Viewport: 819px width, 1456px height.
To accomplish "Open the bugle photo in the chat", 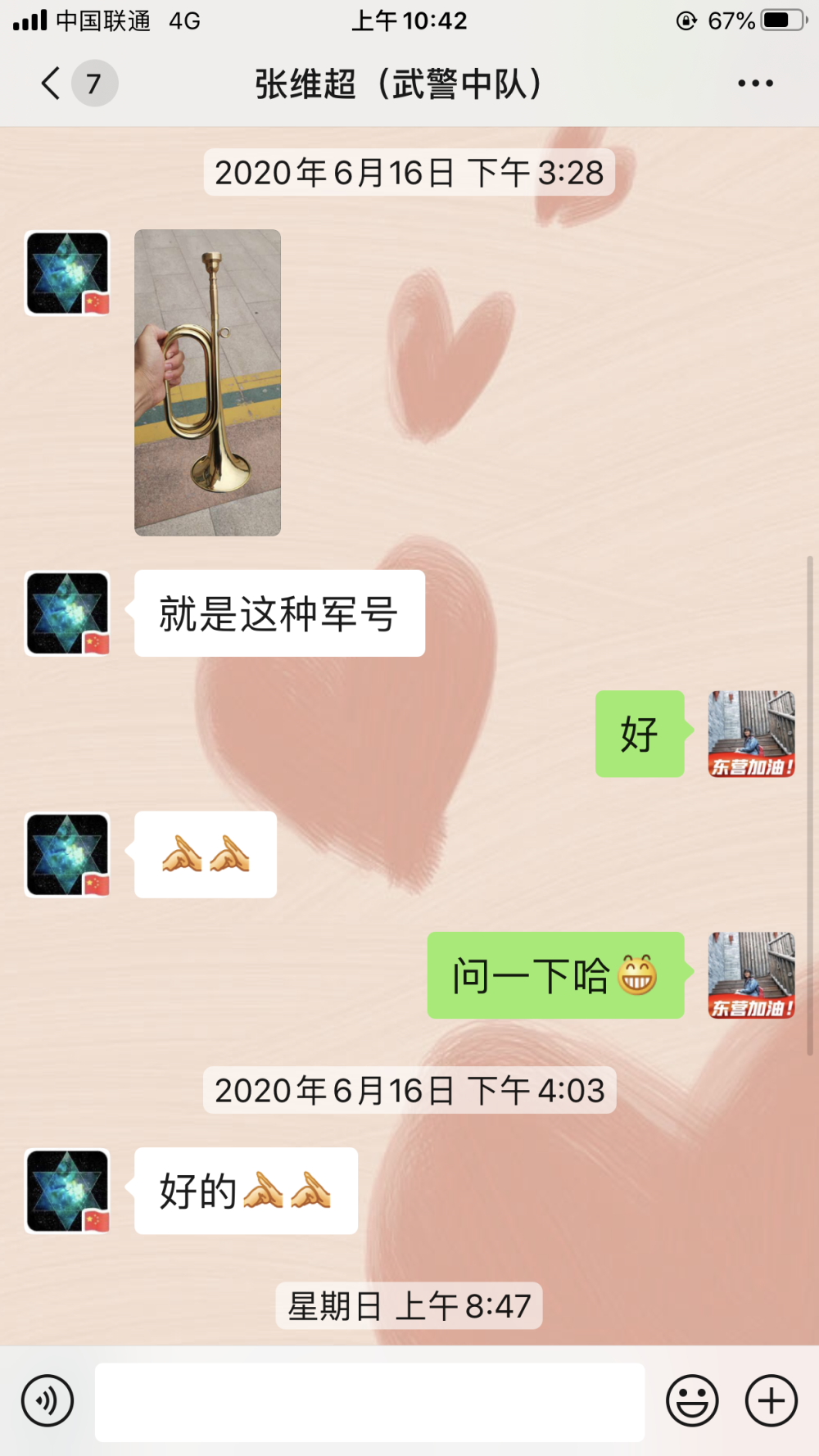I will [x=207, y=382].
